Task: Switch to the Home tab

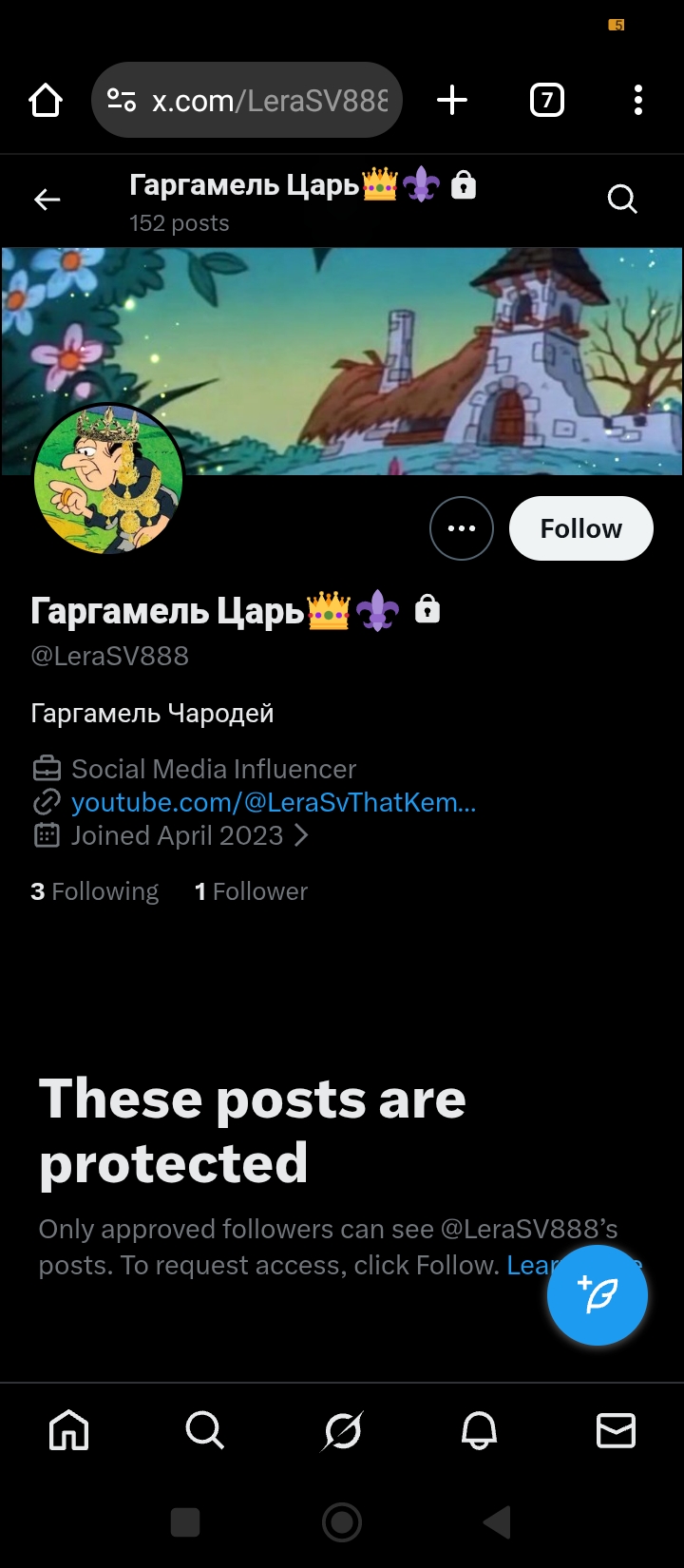Action: coord(68,1430)
